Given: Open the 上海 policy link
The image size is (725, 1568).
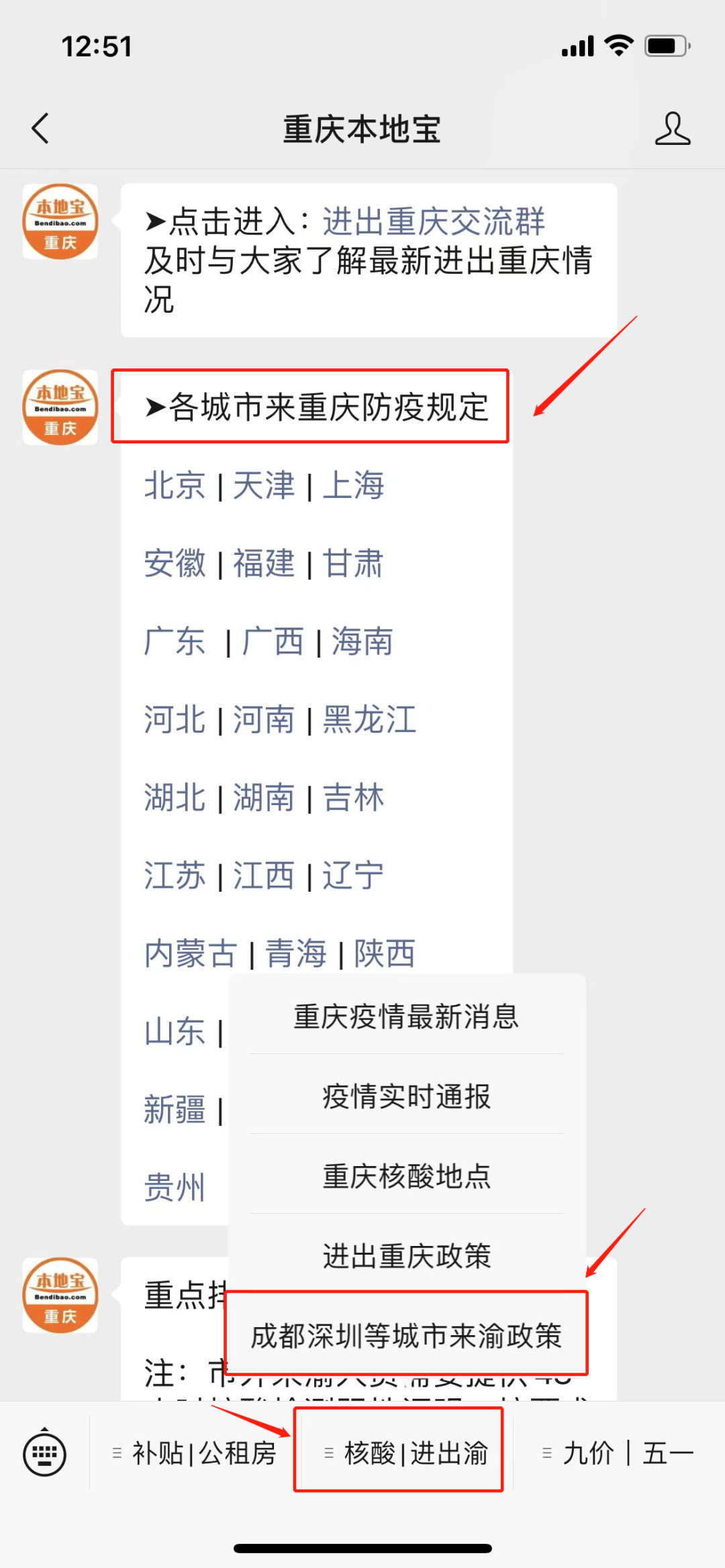Looking at the screenshot, I should (x=353, y=485).
